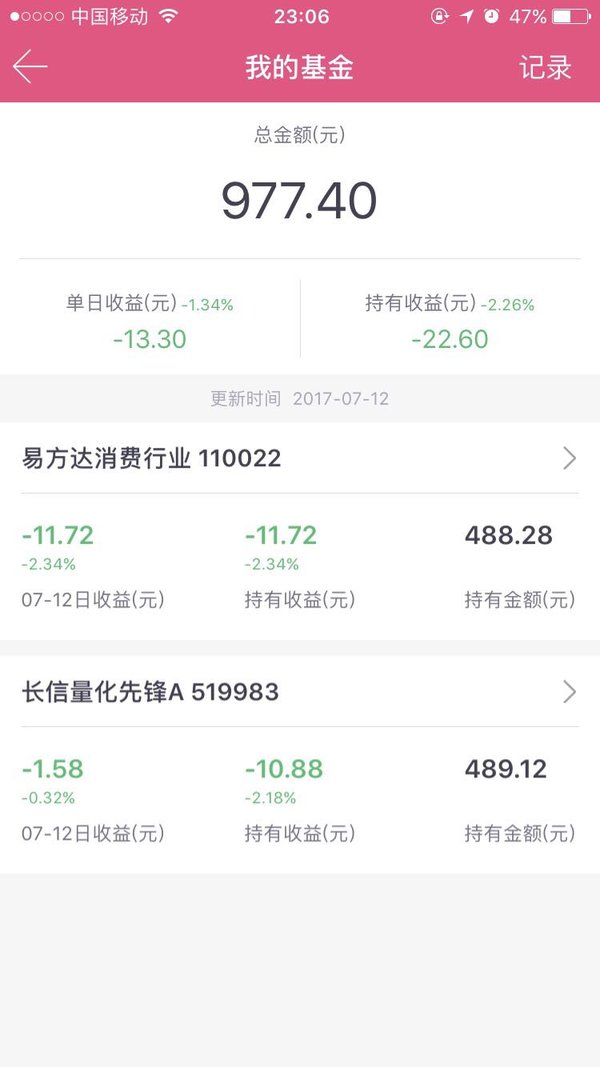Viewport: 600px width, 1067px height.
Task: Open the 长信量化先锋A 519983 fund row
Action: (x=300, y=691)
